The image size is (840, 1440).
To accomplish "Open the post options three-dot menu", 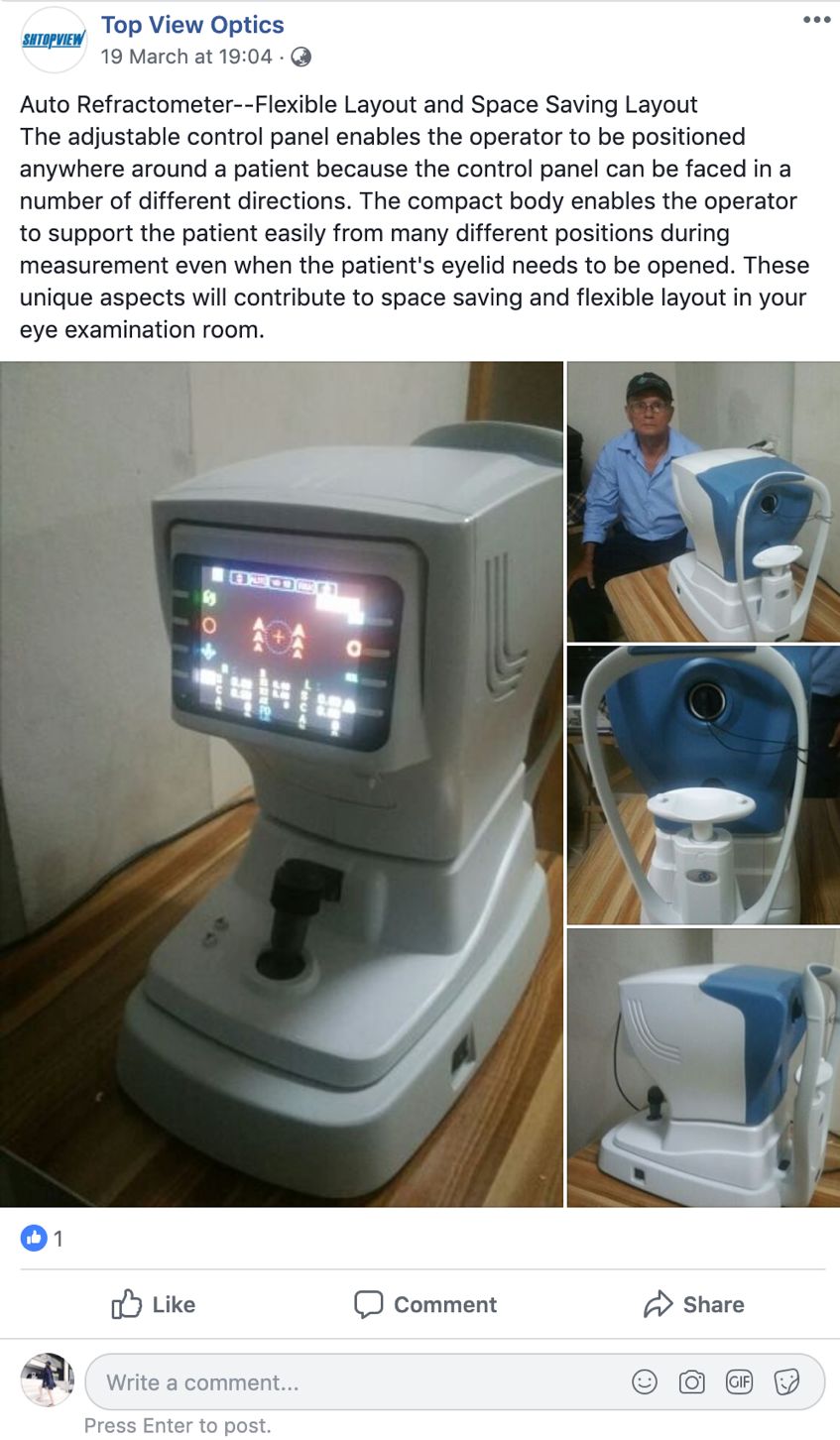I will tap(816, 20).
